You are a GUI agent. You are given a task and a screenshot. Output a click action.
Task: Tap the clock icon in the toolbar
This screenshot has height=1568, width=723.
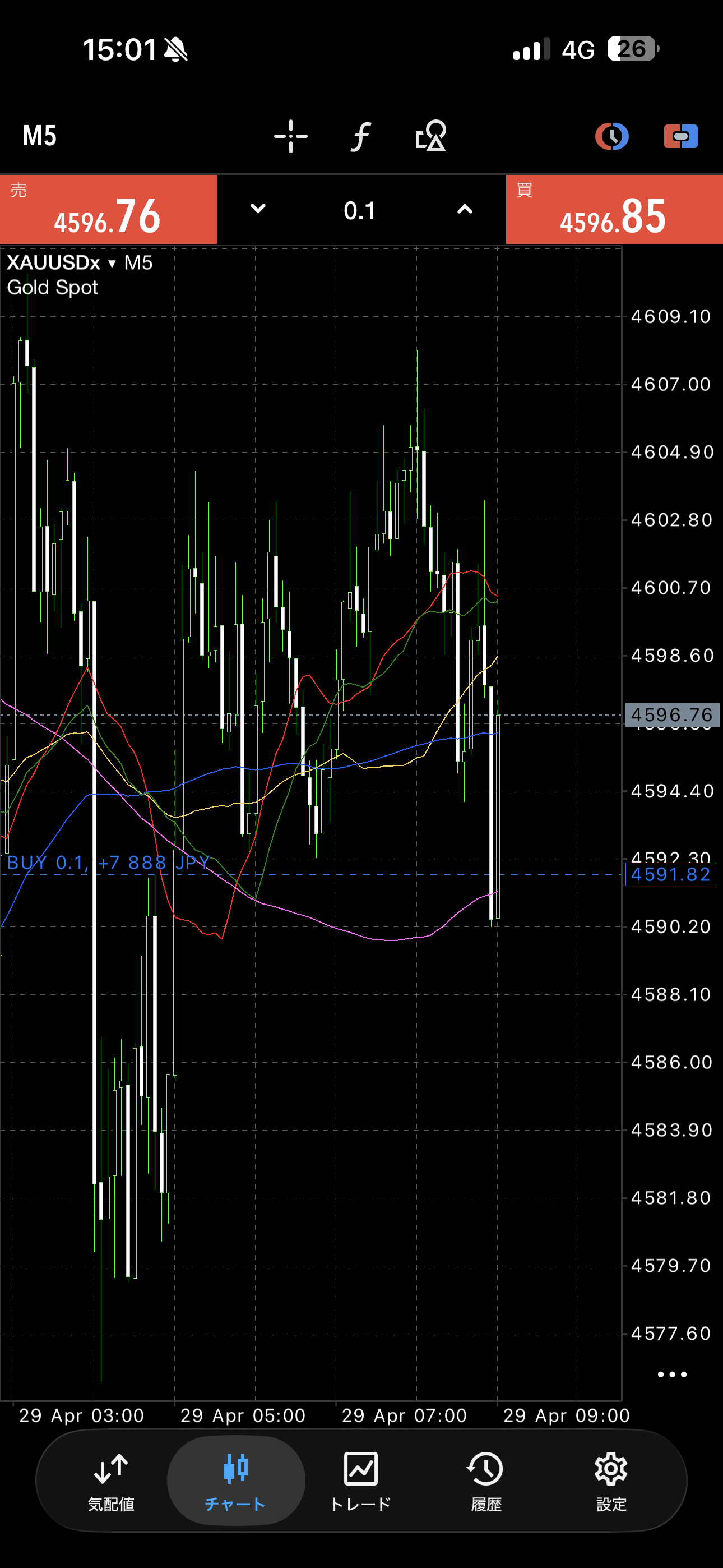611,136
